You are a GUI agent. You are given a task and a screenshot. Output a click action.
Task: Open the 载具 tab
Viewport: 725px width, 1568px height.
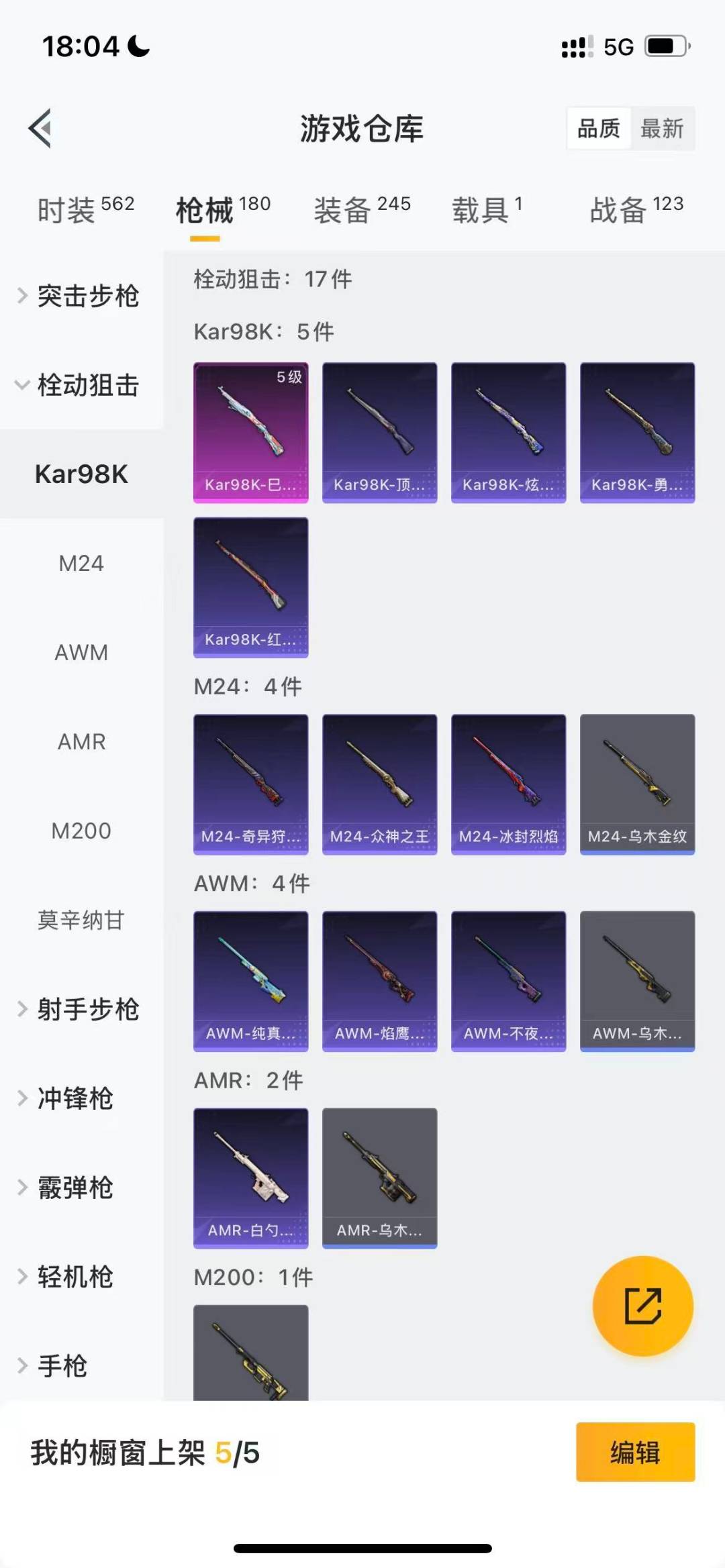click(487, 209)
